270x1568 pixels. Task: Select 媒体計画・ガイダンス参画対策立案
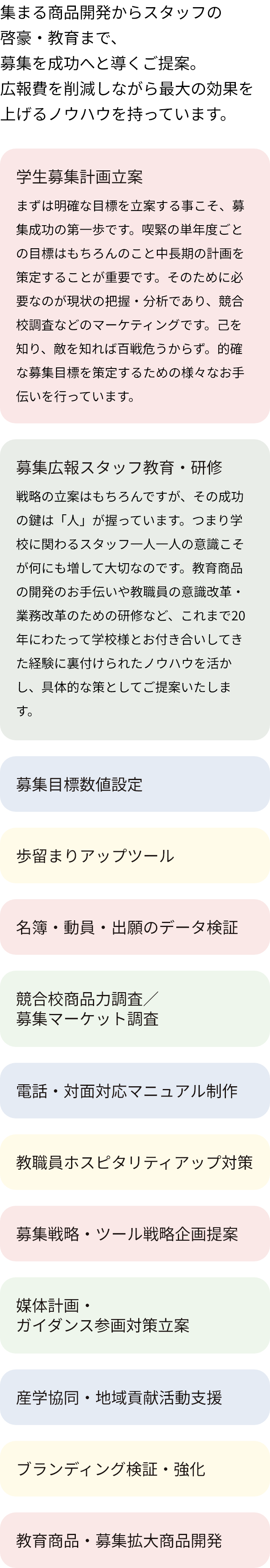tap(134, 1315)
